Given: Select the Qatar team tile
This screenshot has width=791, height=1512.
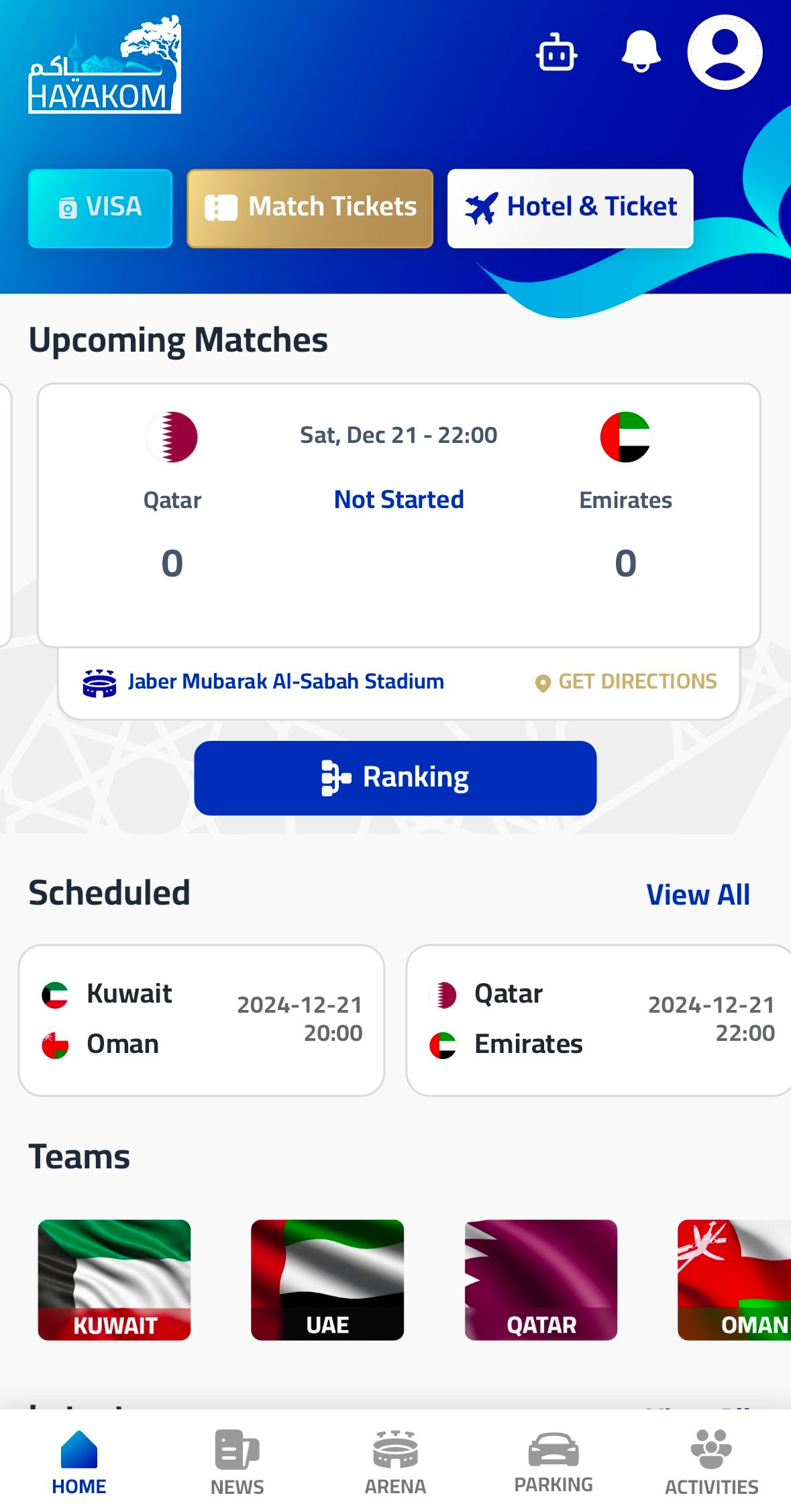Looking at the screenshot, I should point(541,1280).
